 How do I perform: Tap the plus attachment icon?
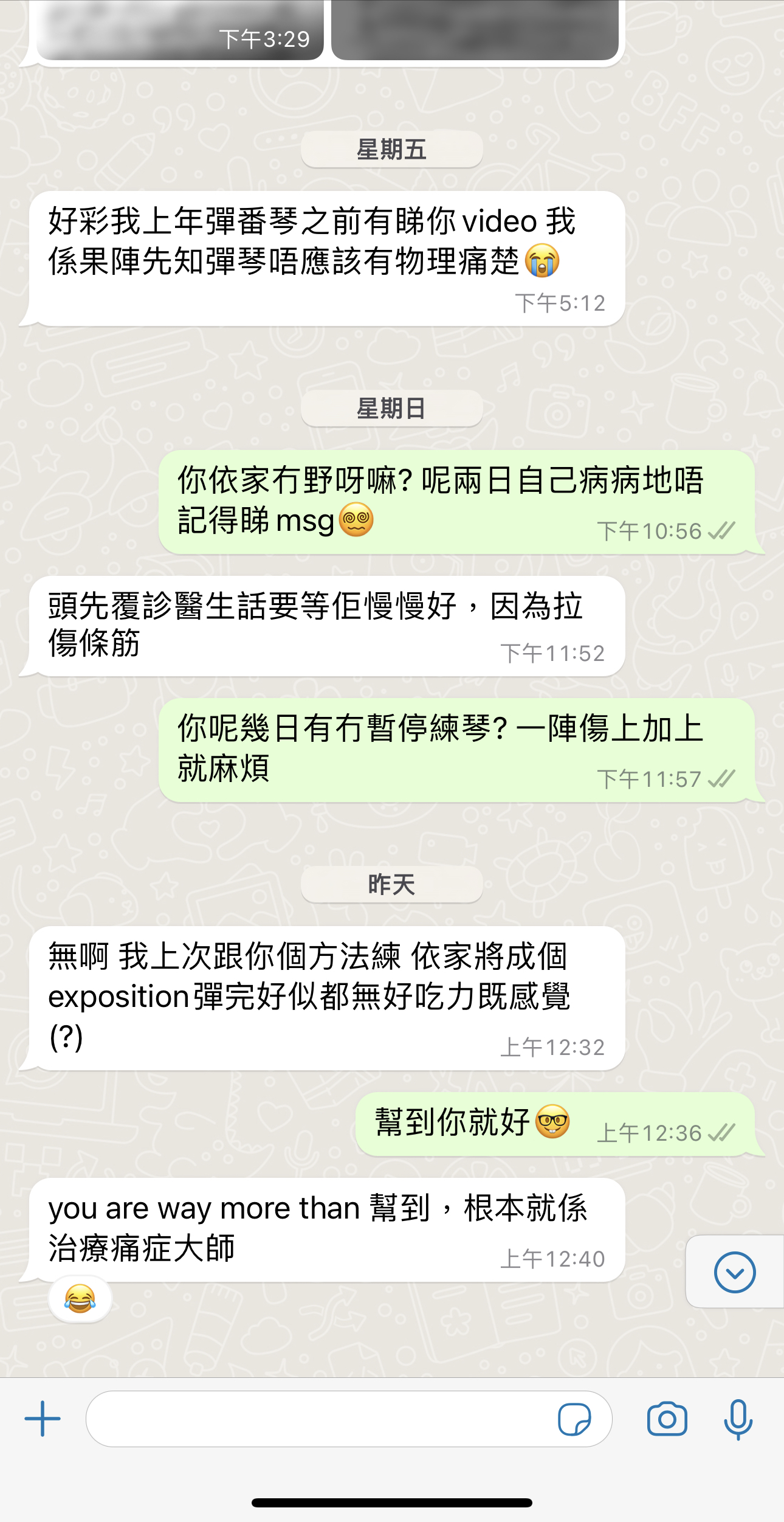(x=43, y=1419)
